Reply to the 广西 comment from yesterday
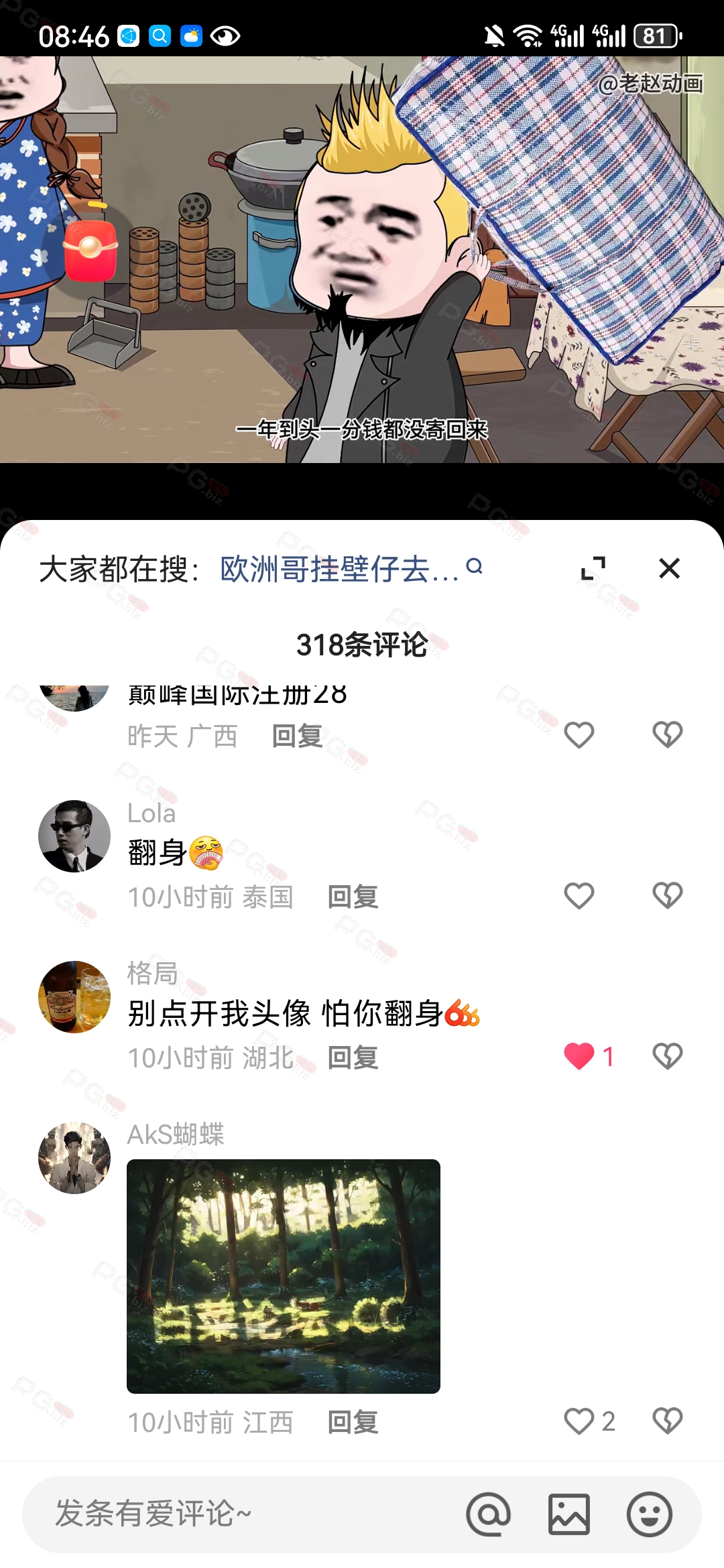The height and width of the screenshot is (1568, 724). pos(298,736)
